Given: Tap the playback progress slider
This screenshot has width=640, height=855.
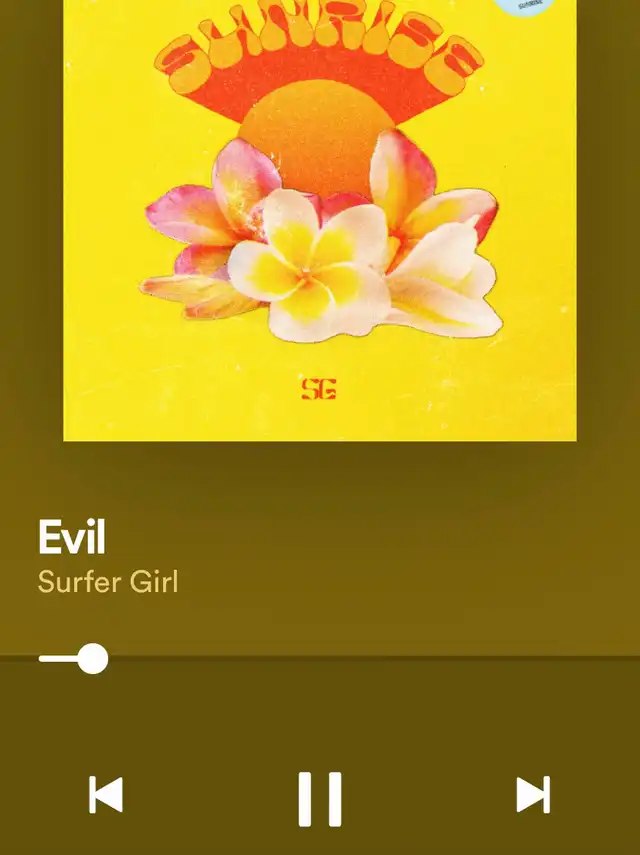Looking at the screenshot, I should [93, 659].
